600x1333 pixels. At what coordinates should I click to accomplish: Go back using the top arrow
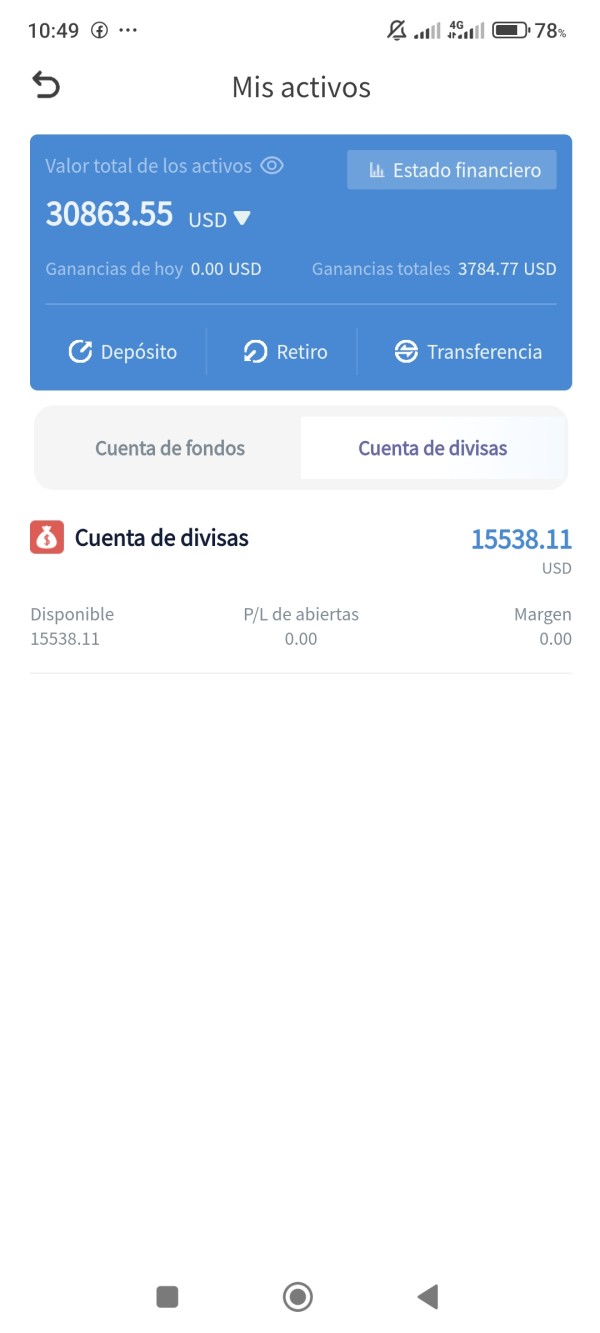tap(46, 86)
